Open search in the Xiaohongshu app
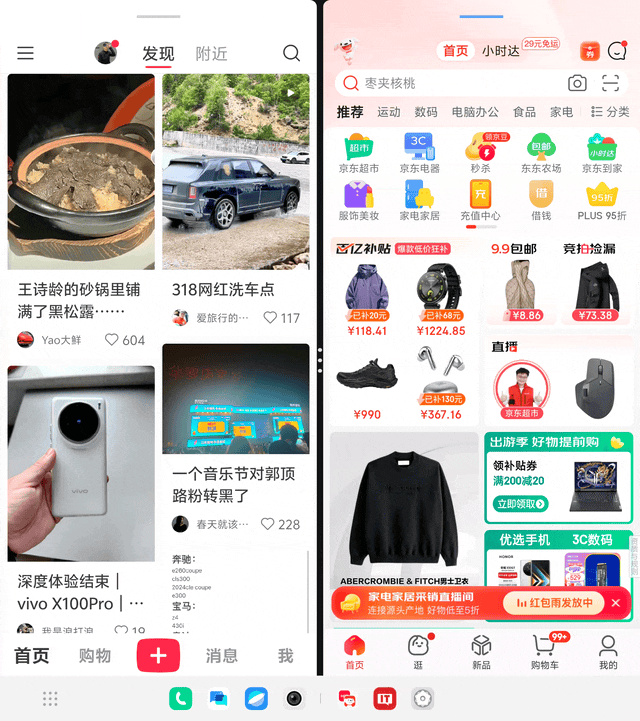Screen dimensions: 640x721 (291, 53)
